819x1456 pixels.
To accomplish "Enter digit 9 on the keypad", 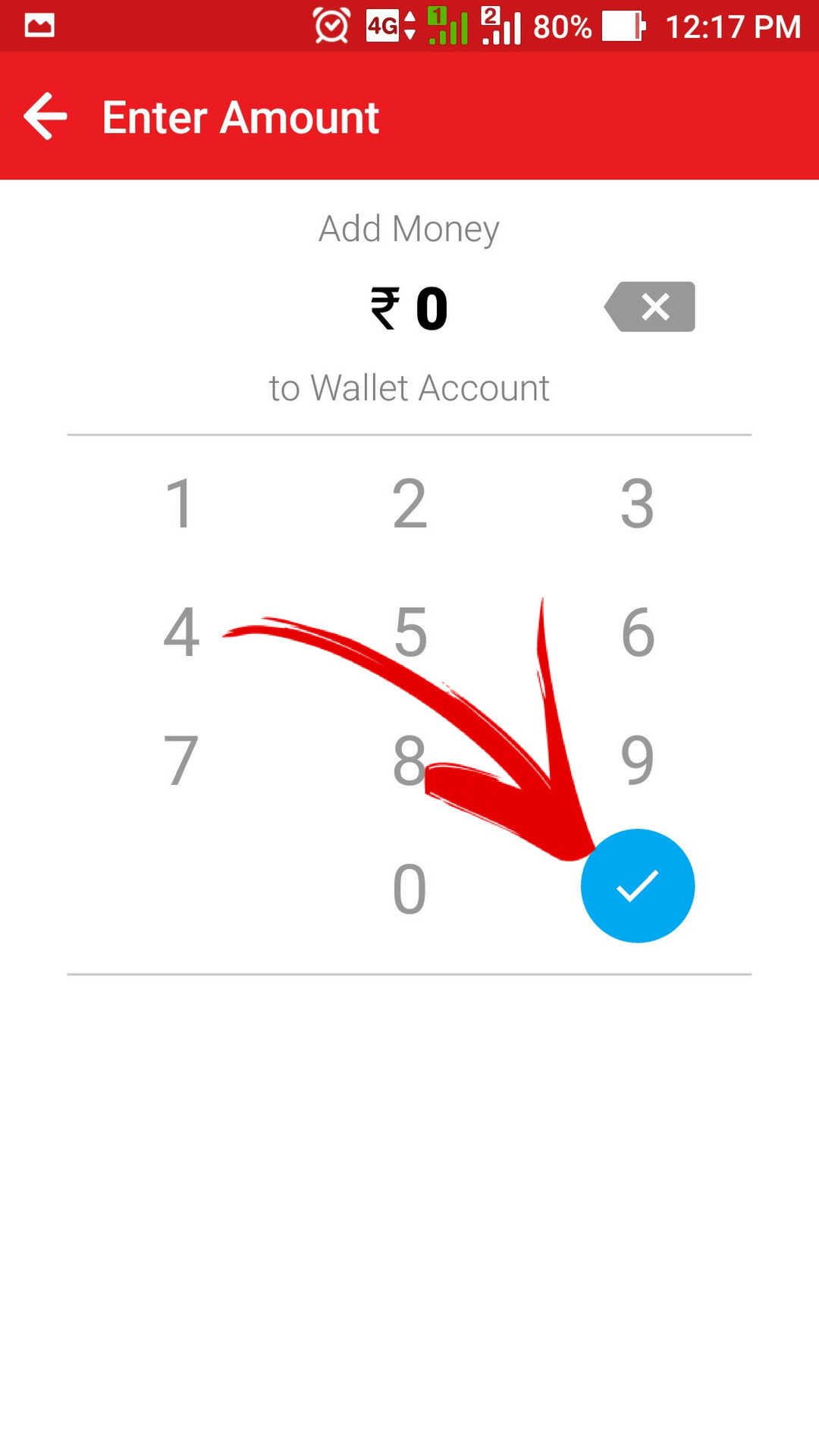I will point(637,760).
